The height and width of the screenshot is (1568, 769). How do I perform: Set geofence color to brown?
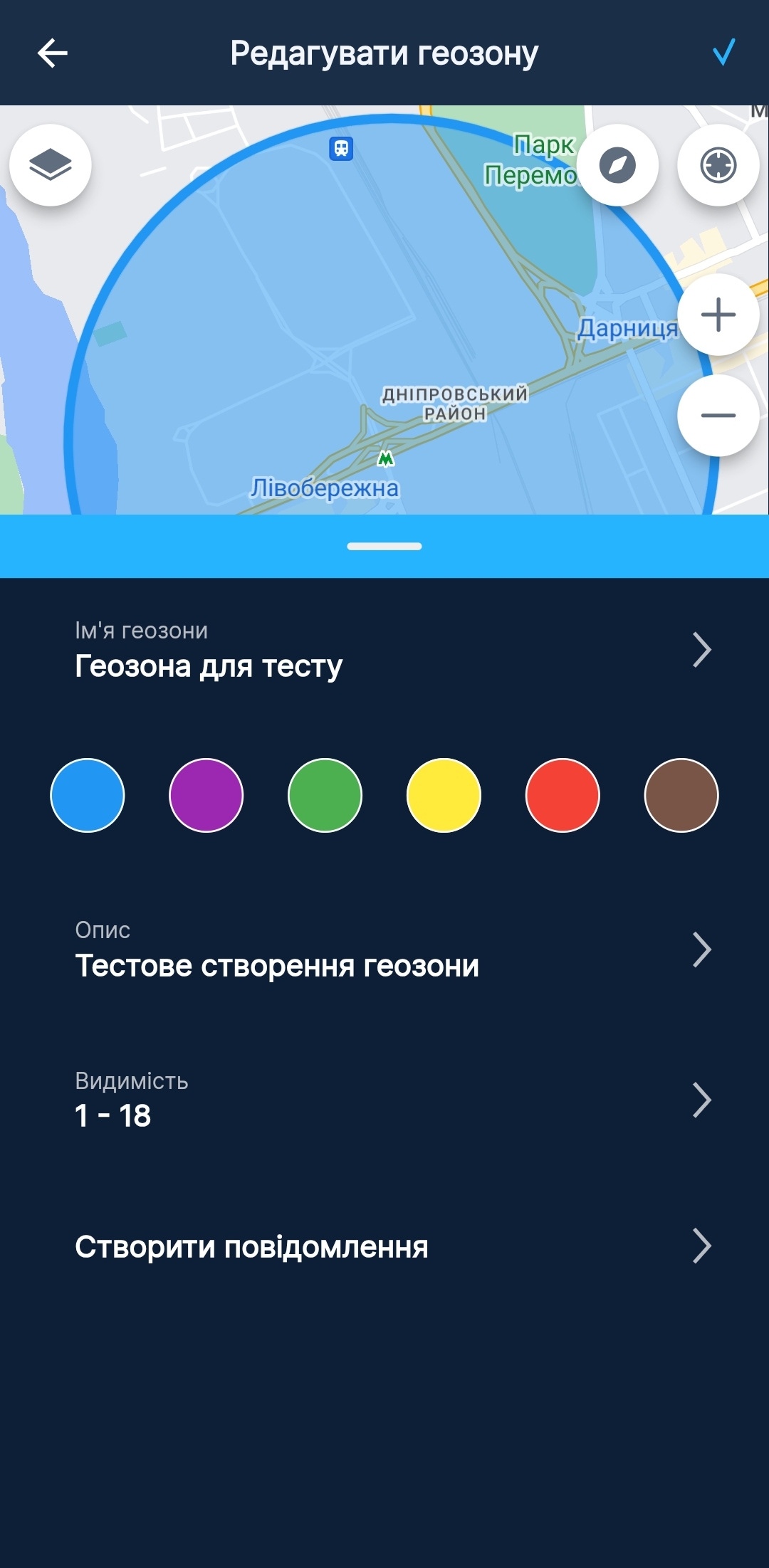coord(681,795)
